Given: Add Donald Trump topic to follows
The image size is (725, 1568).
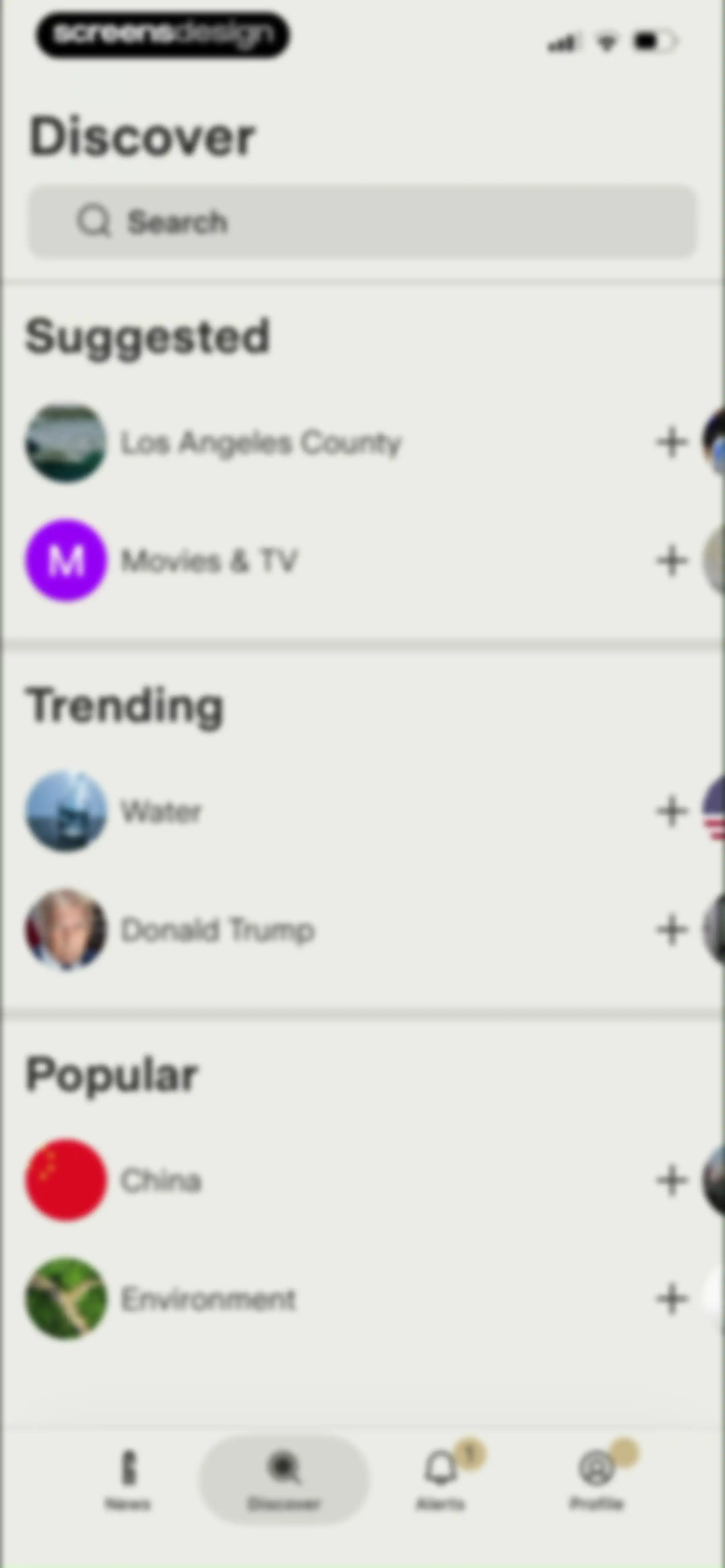Looking at the screenshot, I should (672, 929).
